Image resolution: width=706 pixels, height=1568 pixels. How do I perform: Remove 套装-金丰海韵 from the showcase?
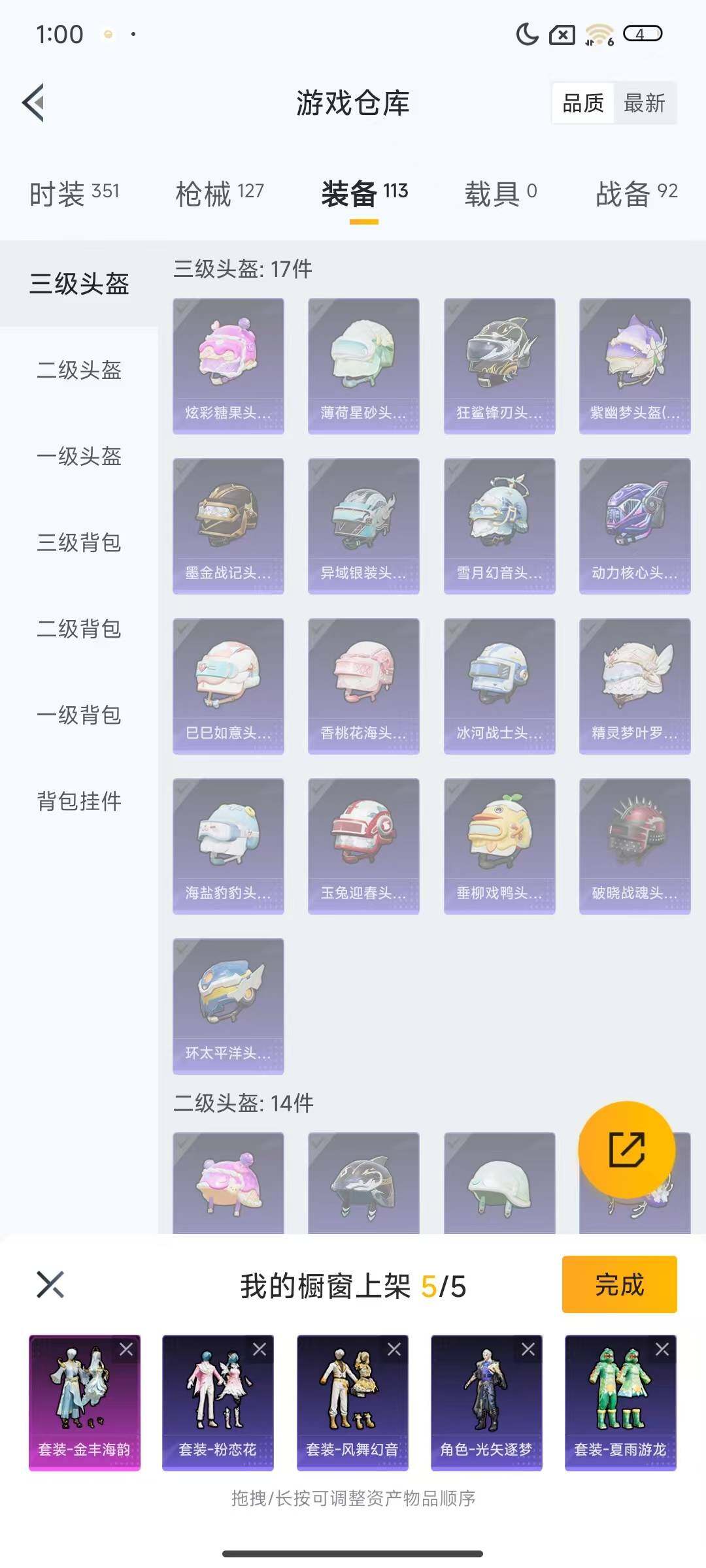126,1349
